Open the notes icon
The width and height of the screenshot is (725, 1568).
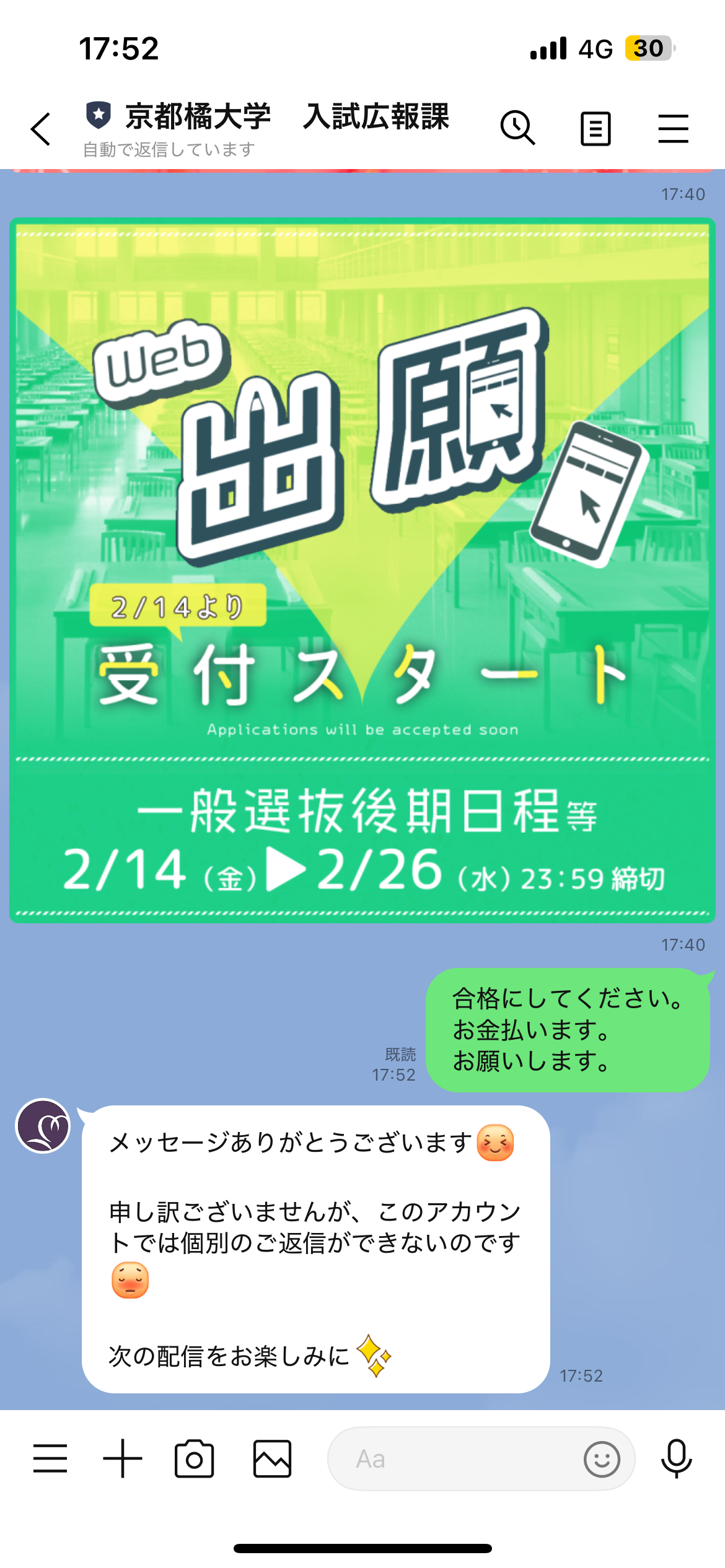coord(595,129)
